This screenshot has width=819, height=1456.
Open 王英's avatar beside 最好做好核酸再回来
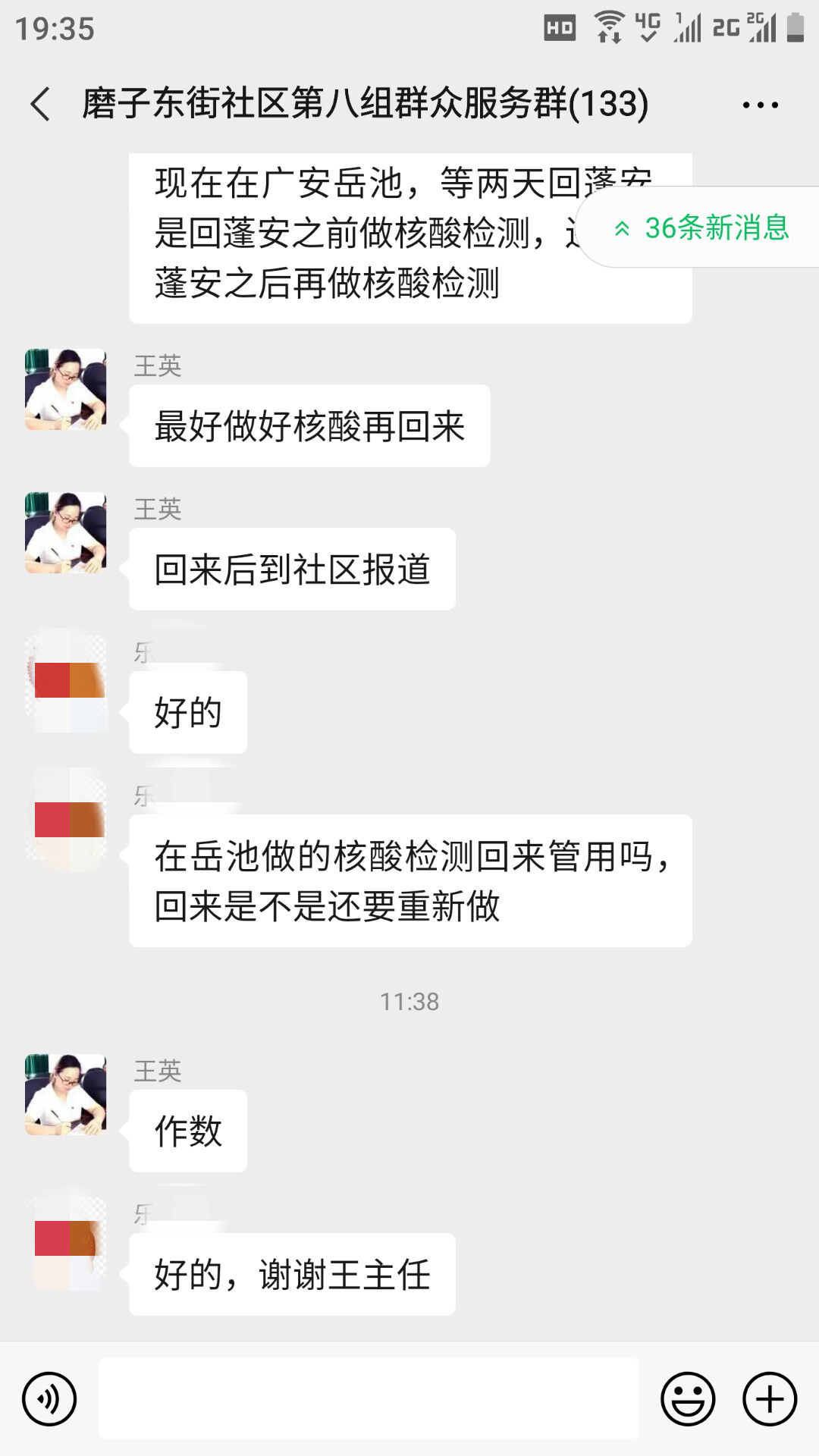66,389
